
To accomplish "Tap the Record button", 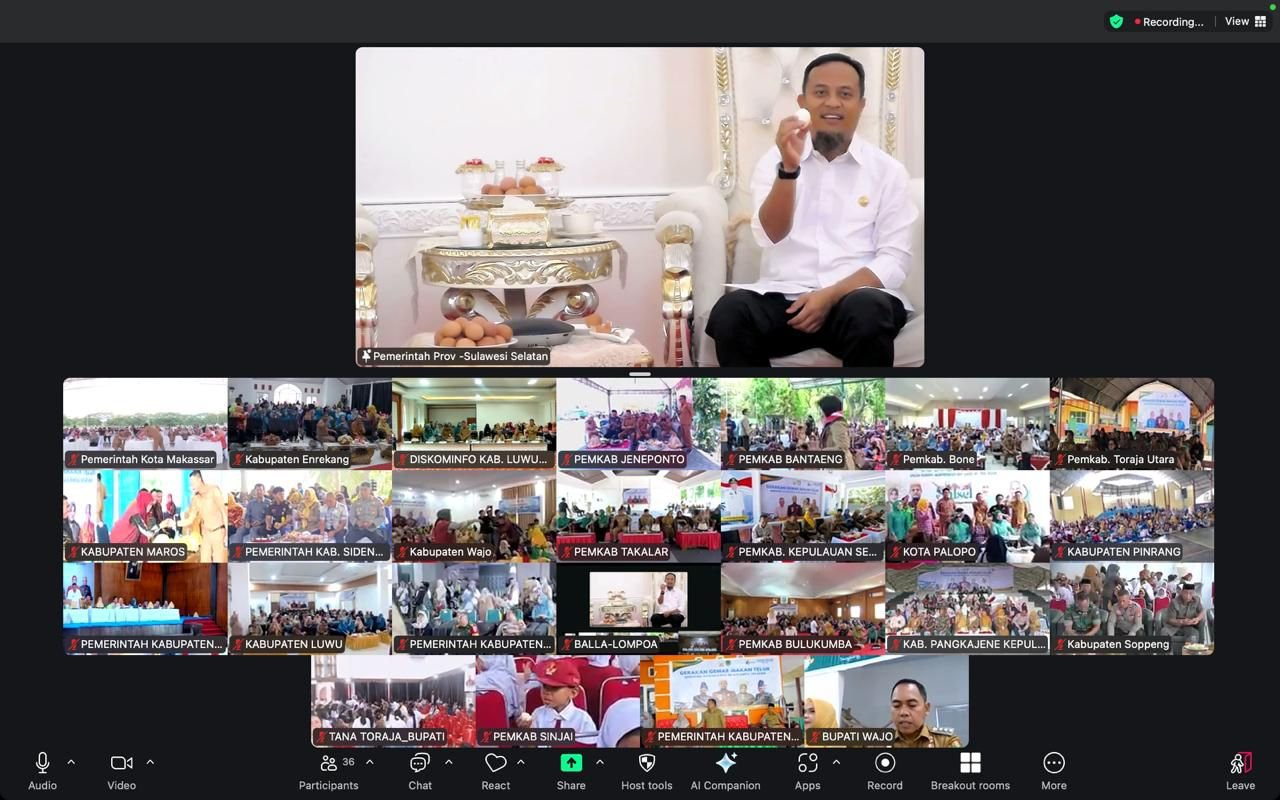I will (885, 770).
